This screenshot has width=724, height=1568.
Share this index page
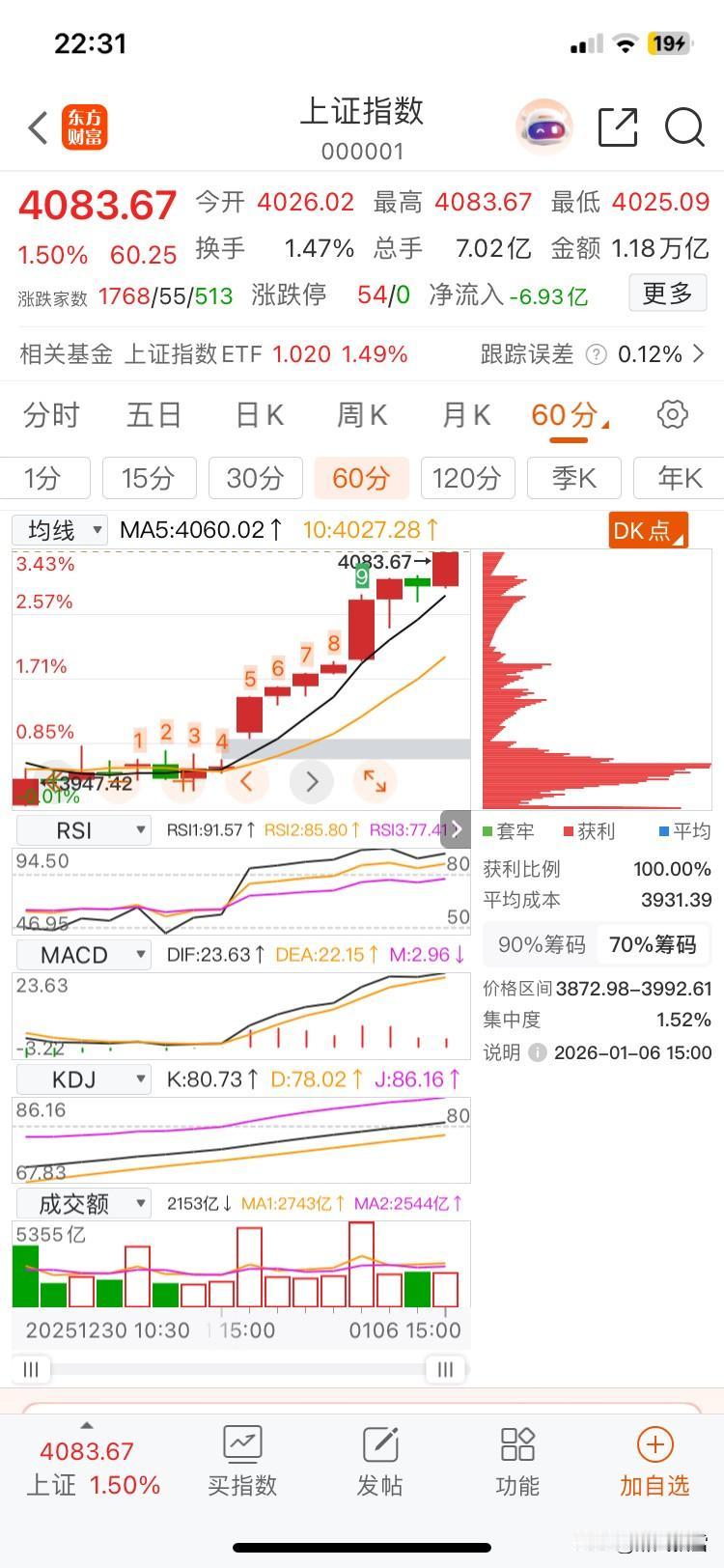(x=618, y=127)
